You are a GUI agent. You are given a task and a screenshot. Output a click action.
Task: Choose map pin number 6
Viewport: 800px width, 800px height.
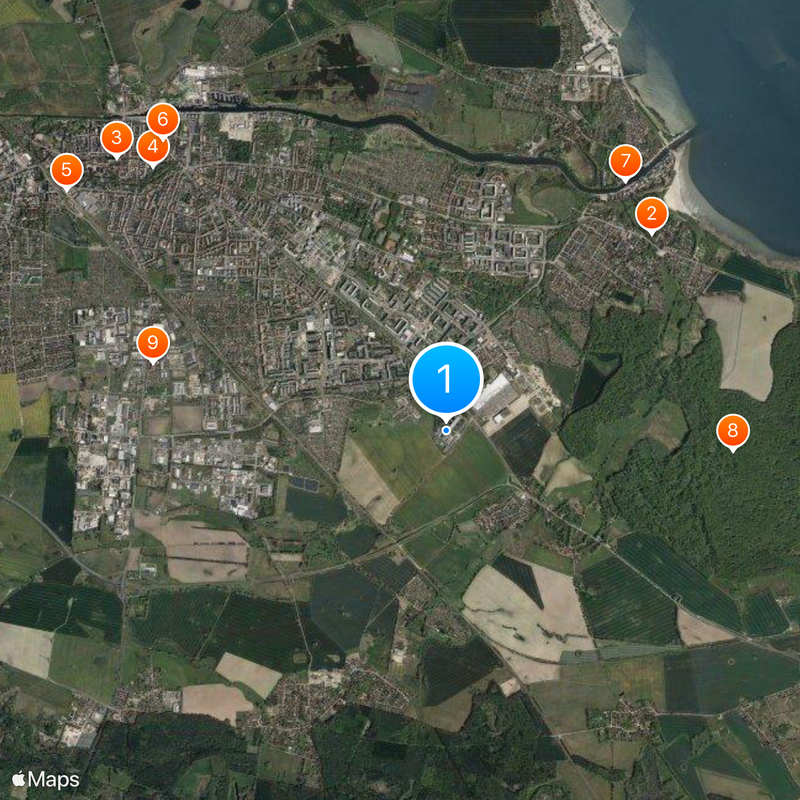[x=163, y=119]
